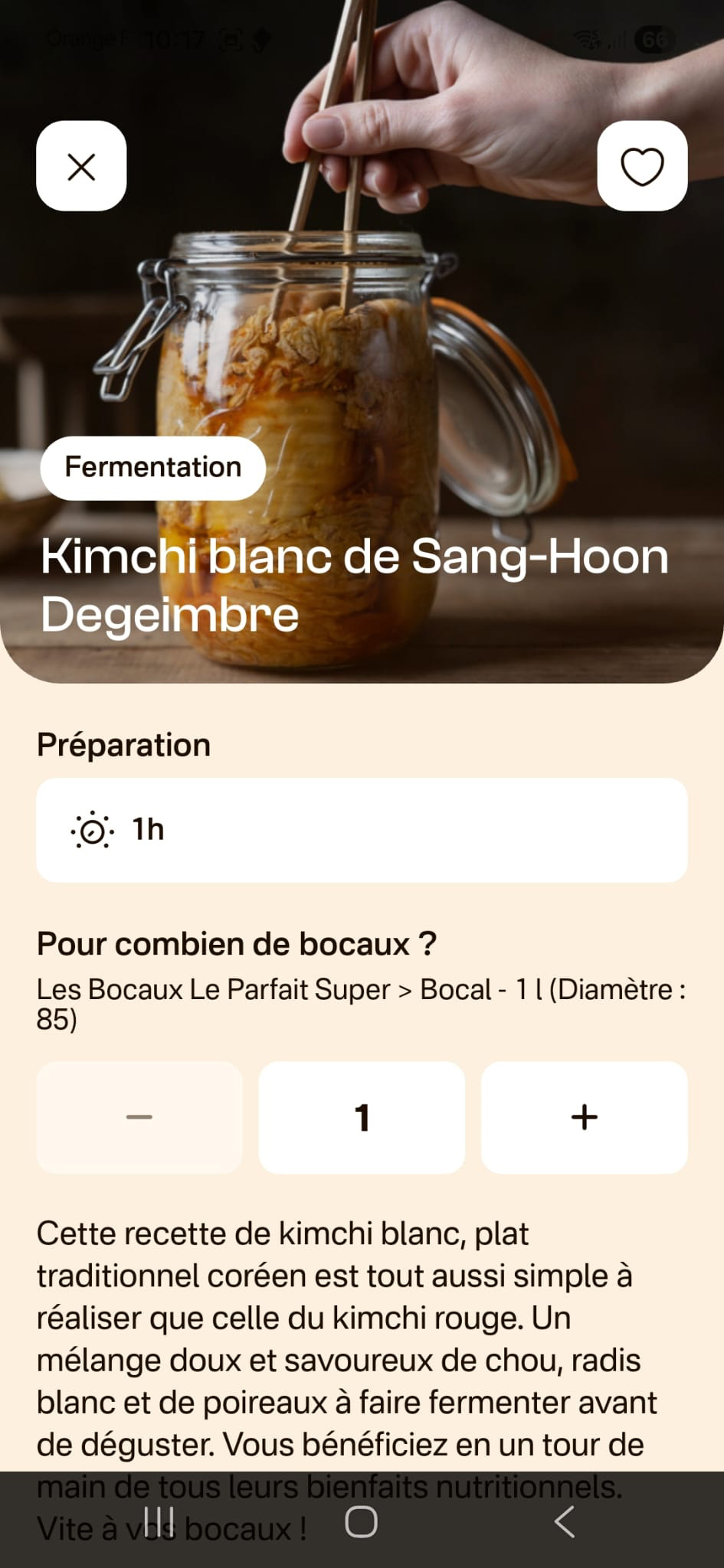Increase the number of jars with plus
724x1568 pixels.
[584, 1117]
